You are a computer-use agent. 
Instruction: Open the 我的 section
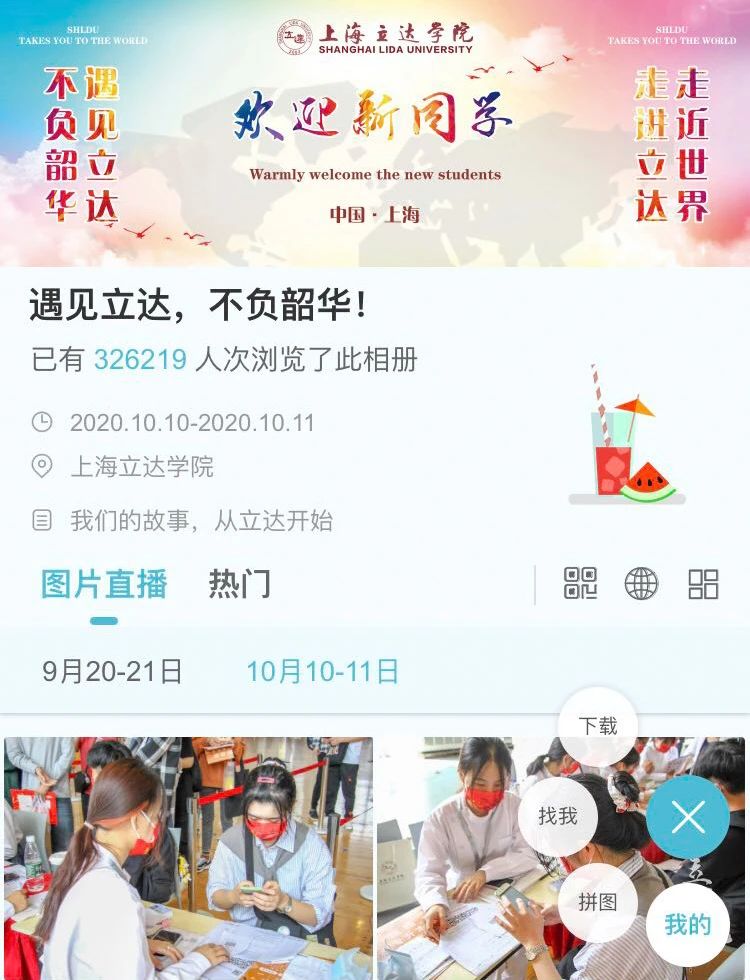pyautogui.click(x=688, y=924)
